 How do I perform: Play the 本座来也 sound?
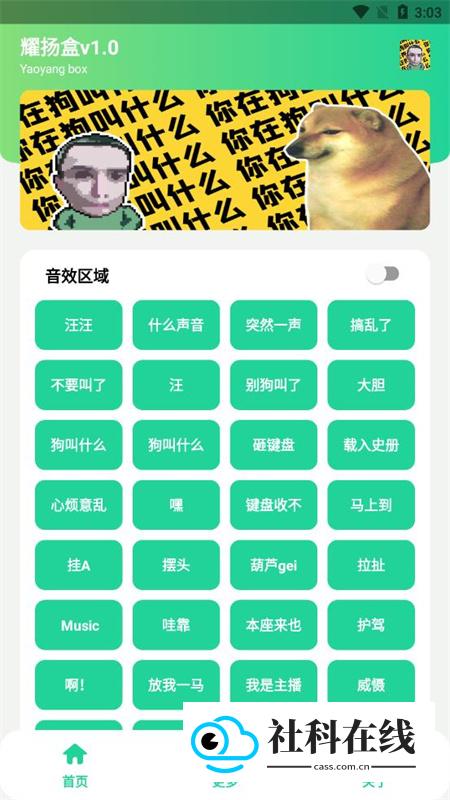[x=273, y=625]
